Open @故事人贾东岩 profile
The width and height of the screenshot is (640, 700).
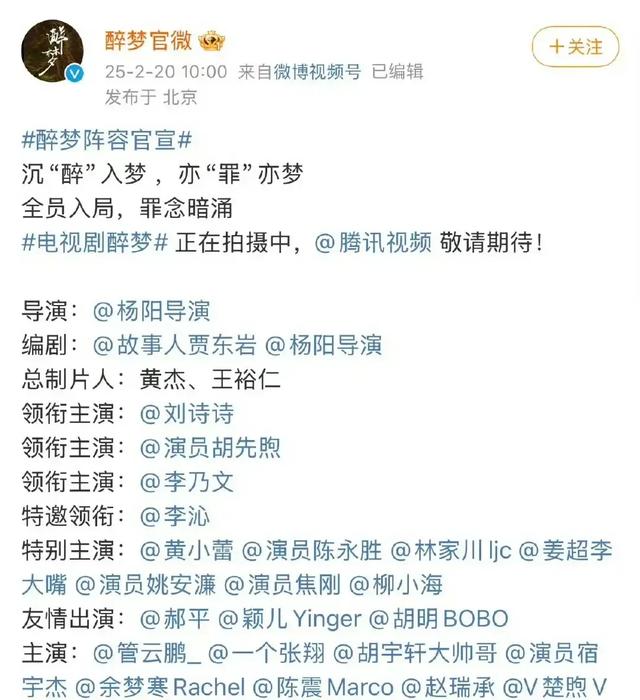174,345
